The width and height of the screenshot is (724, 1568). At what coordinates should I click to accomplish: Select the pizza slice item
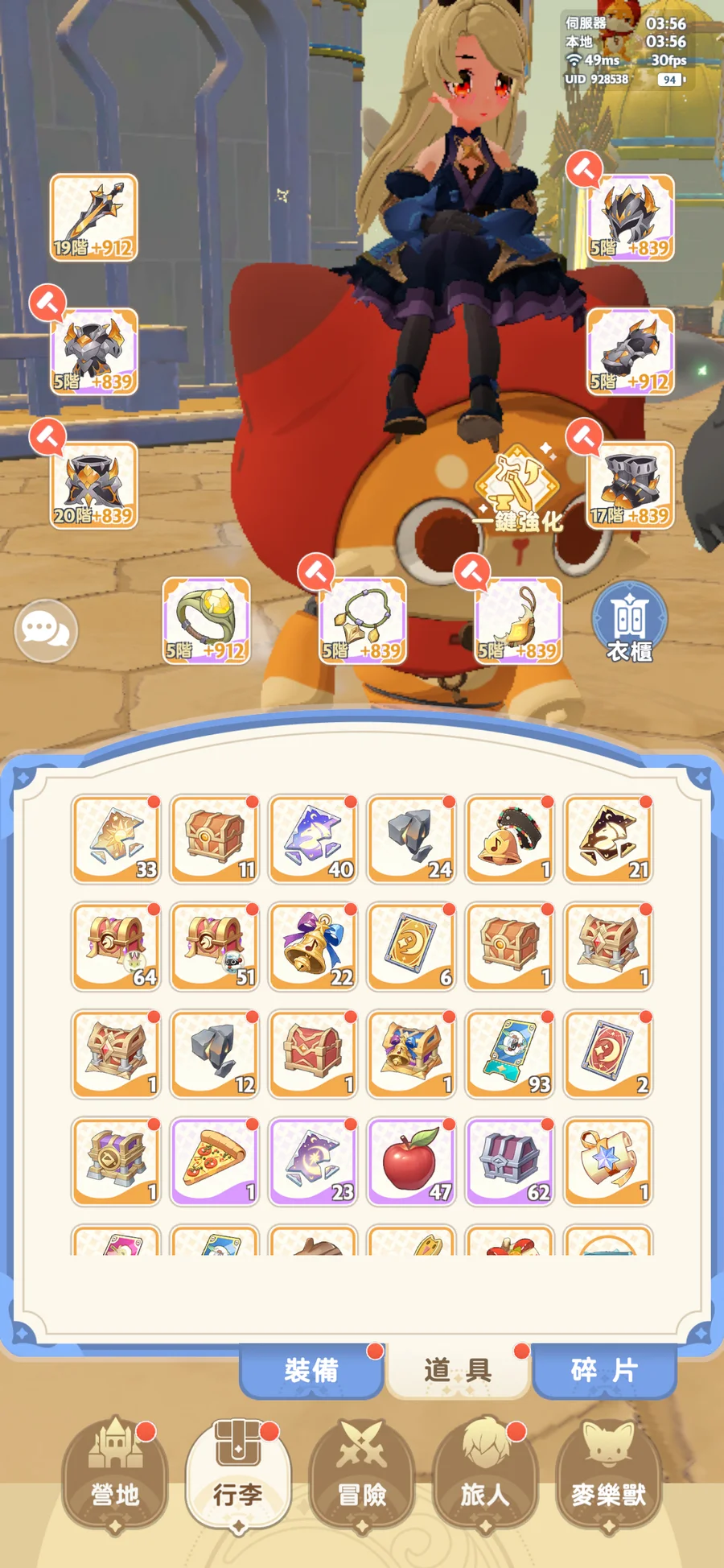point(215,1161)
